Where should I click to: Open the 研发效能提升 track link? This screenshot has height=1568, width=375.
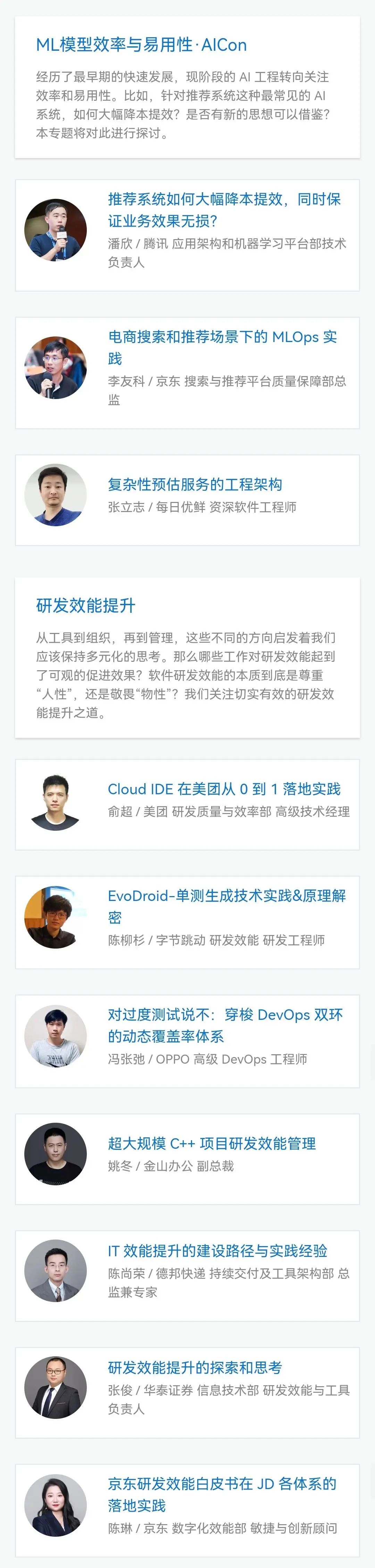tap(86, 606)
